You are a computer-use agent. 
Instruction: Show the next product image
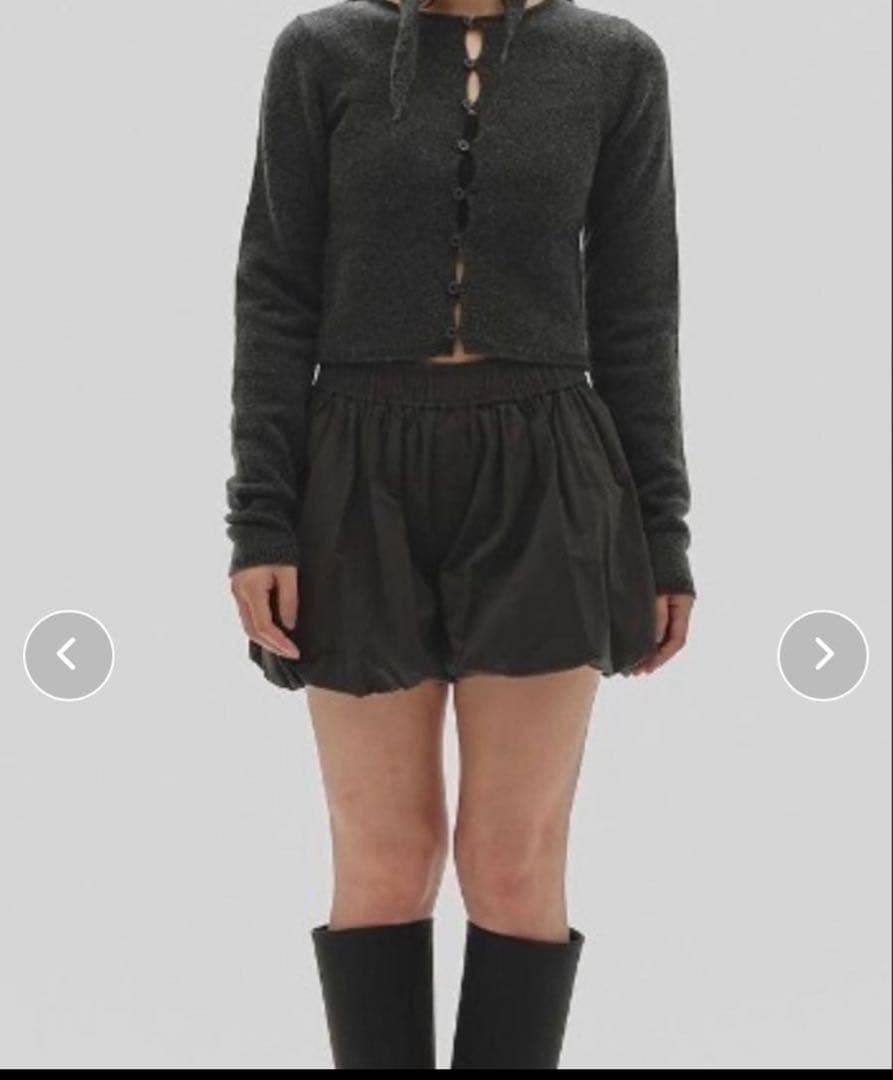(x=823, y=655)
